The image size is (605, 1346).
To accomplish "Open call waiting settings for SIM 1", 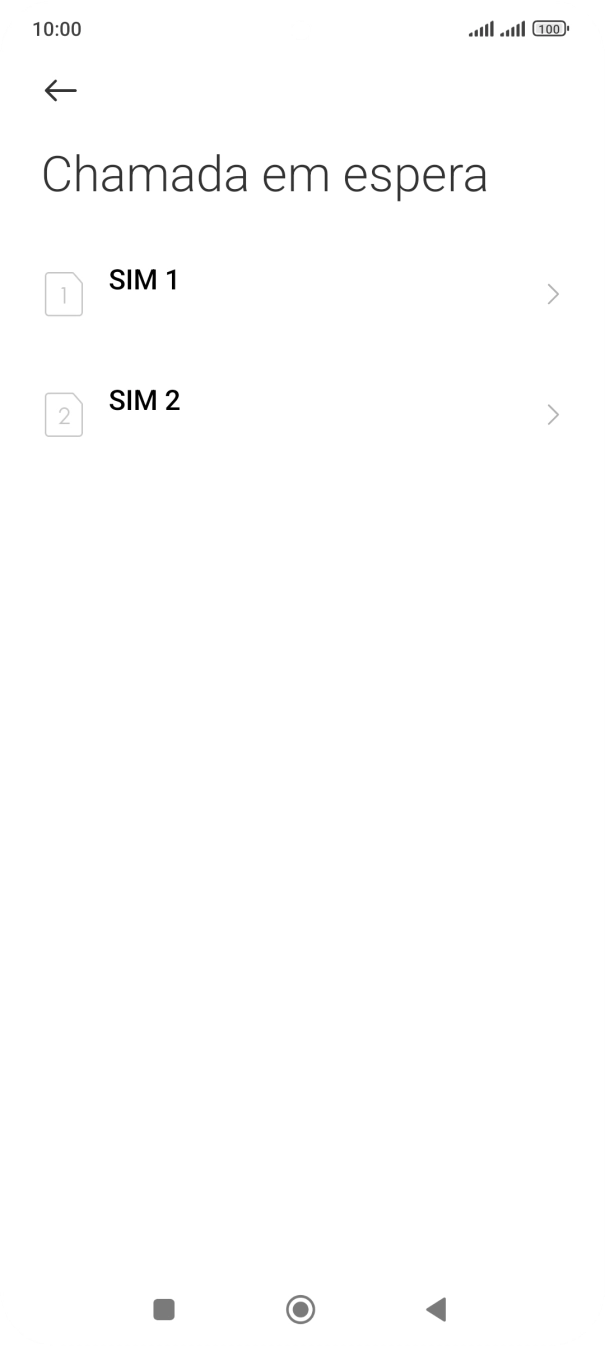I will click(x=300, y=294).
